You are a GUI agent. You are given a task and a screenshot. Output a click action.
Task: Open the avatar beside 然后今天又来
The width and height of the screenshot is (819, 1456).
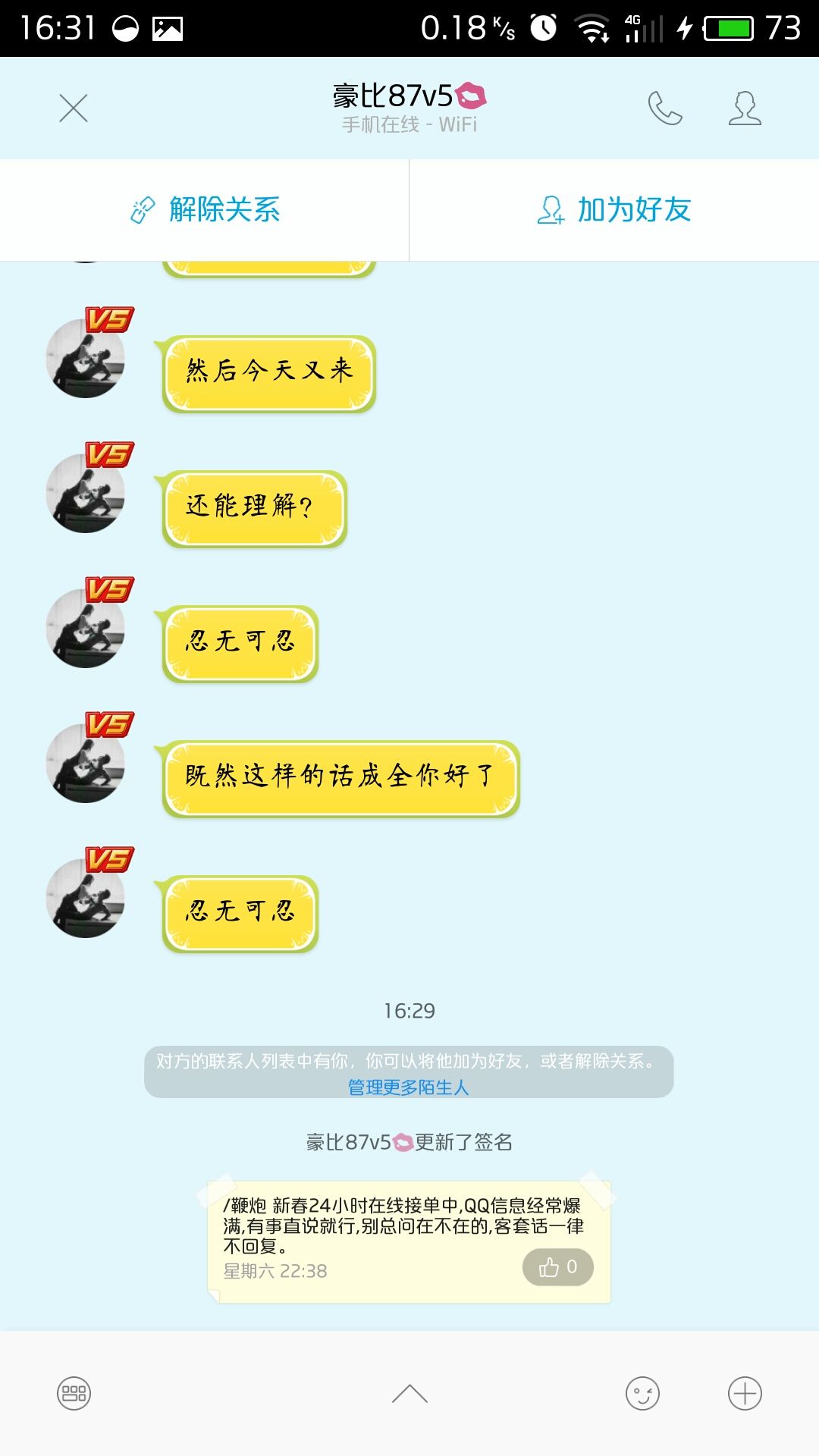point(86,358)
